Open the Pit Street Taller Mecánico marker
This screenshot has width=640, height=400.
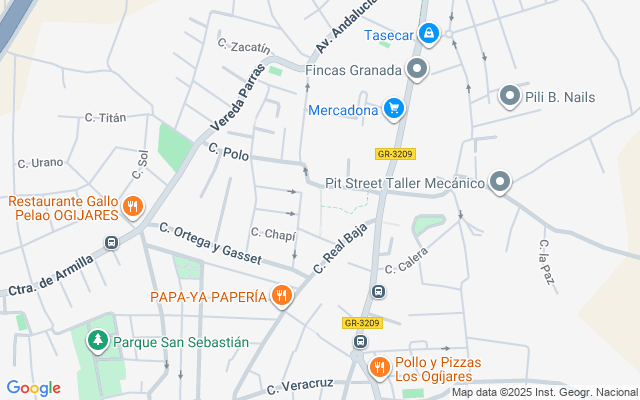pos(500,182)
